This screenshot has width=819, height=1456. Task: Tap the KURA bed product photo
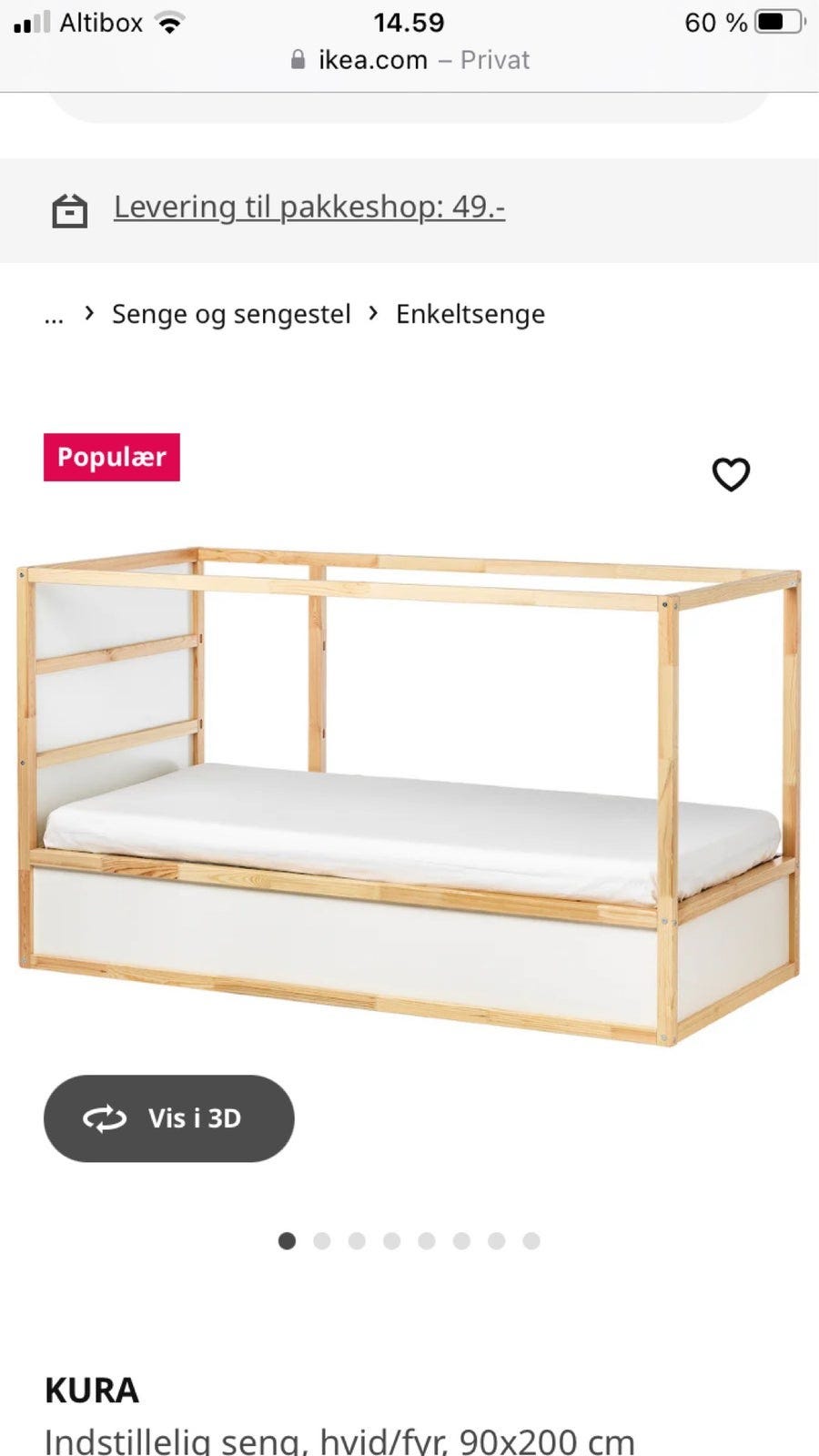tap(409, 792)
